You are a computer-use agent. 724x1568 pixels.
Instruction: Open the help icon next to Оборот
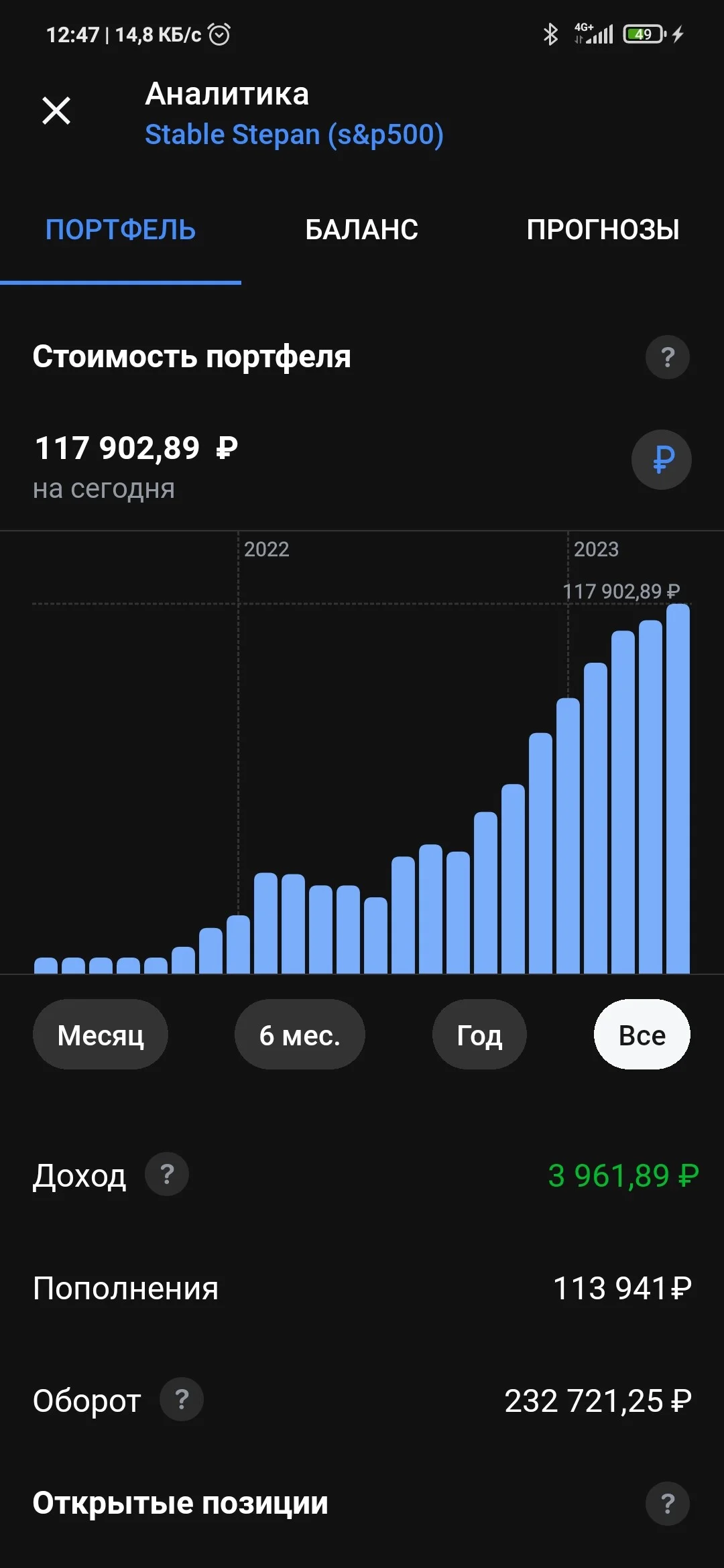[182, 1400]
